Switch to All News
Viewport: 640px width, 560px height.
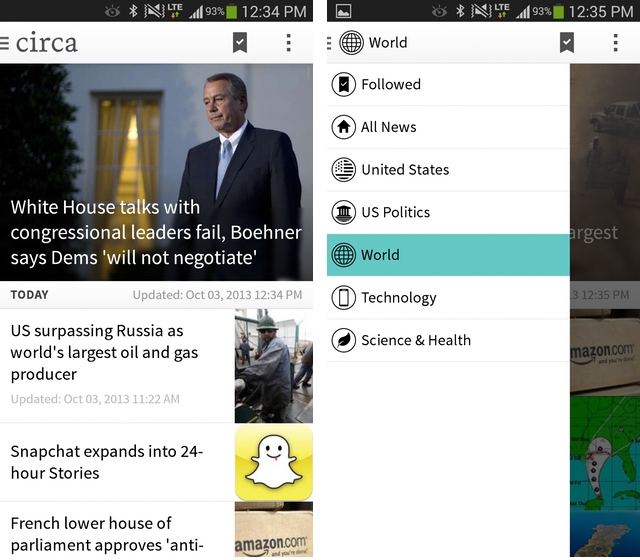[448, 127]
